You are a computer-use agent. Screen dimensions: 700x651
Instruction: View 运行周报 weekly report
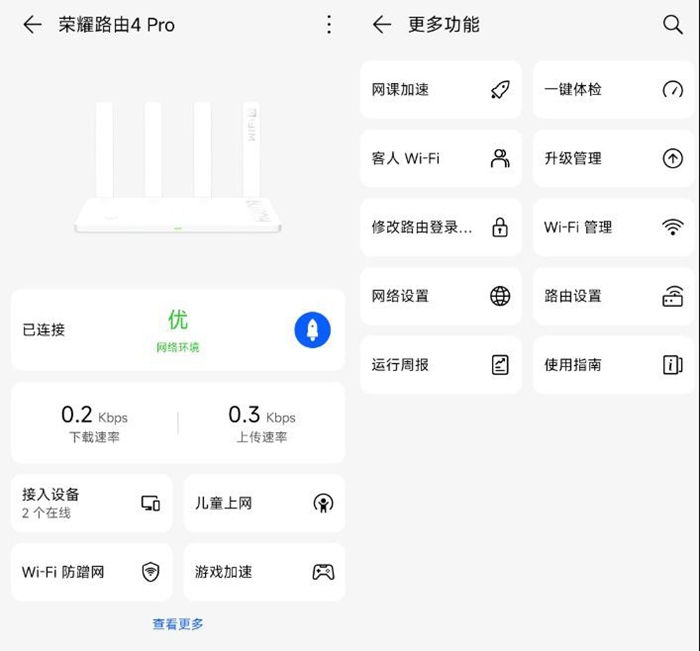pyautogui.click(x=441, y=365)
